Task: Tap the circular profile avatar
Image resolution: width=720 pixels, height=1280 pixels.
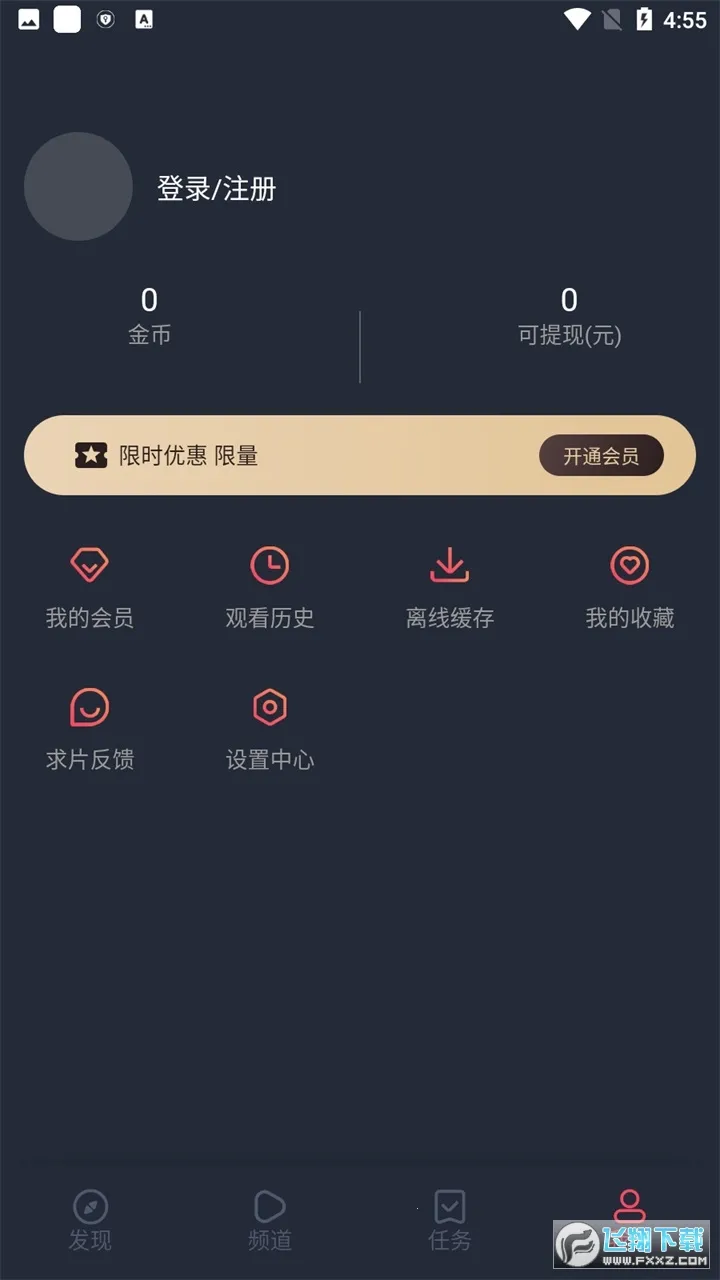Action: [x=78, y=187]
